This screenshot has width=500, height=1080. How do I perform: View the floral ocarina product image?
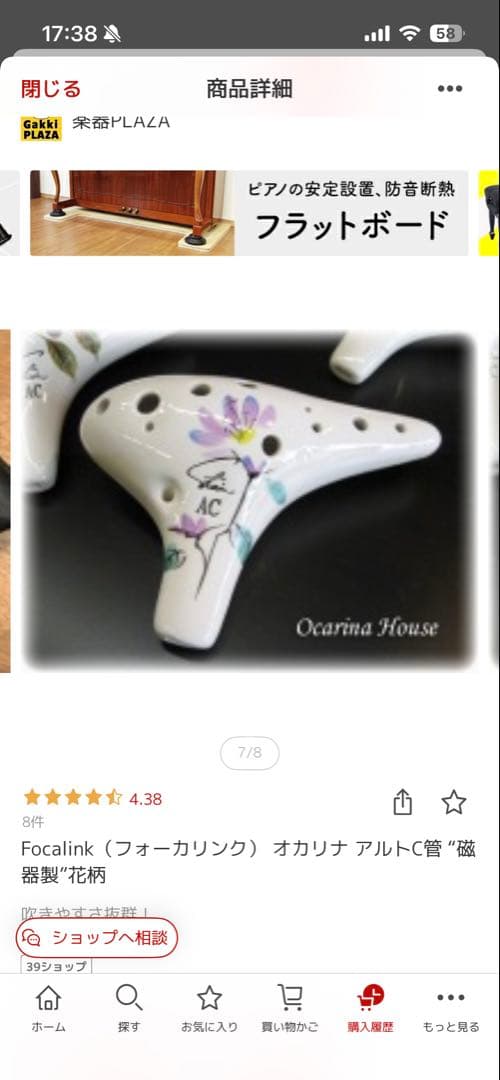point(249,500)
